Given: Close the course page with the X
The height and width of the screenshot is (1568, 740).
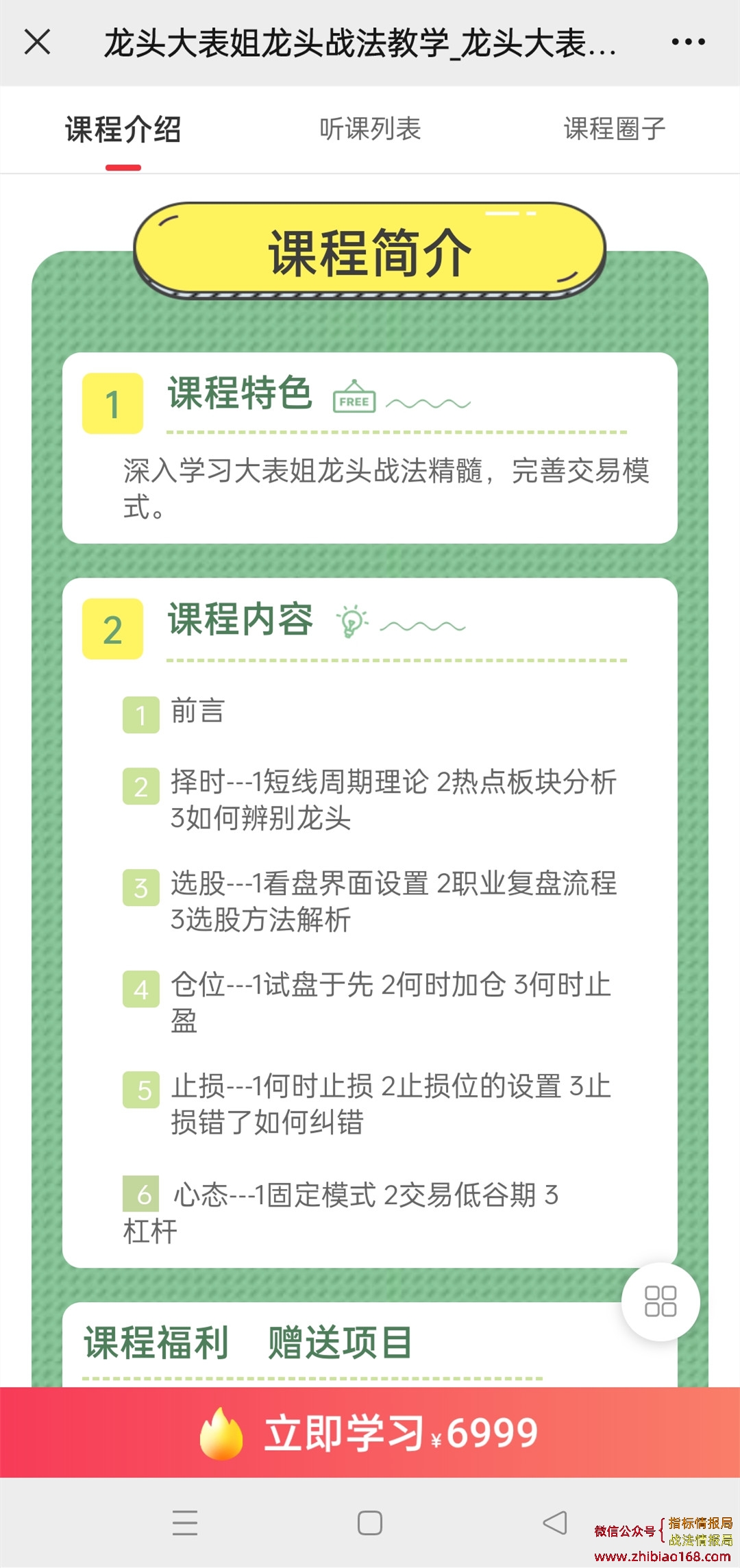Looking at the screenshot, I should pyautogui.click(x=38, y=42).
